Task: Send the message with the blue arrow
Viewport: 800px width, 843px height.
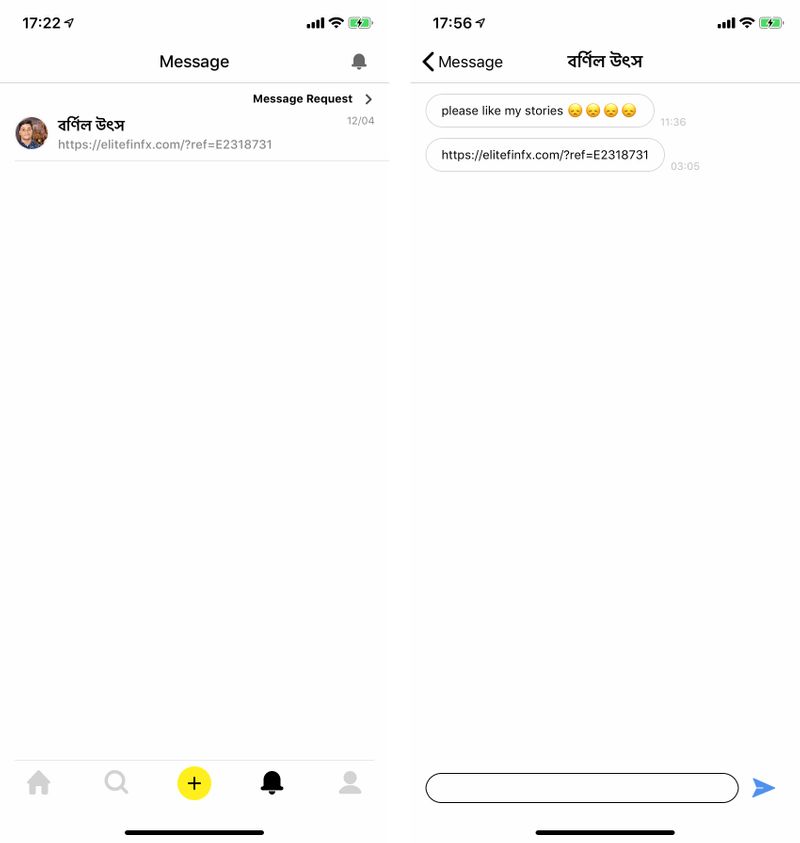Action: coord(763,788)
